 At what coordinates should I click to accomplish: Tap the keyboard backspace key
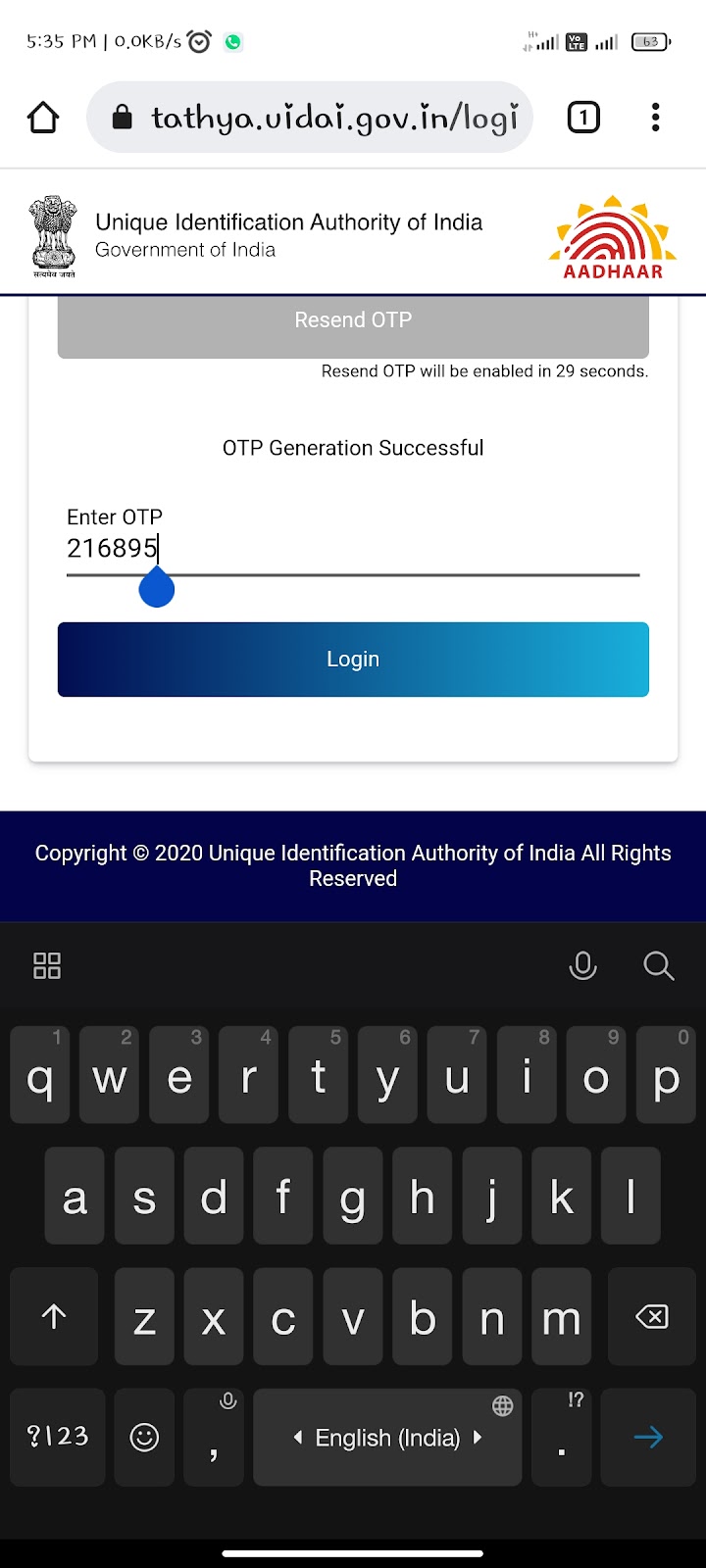coord(651,1317)
